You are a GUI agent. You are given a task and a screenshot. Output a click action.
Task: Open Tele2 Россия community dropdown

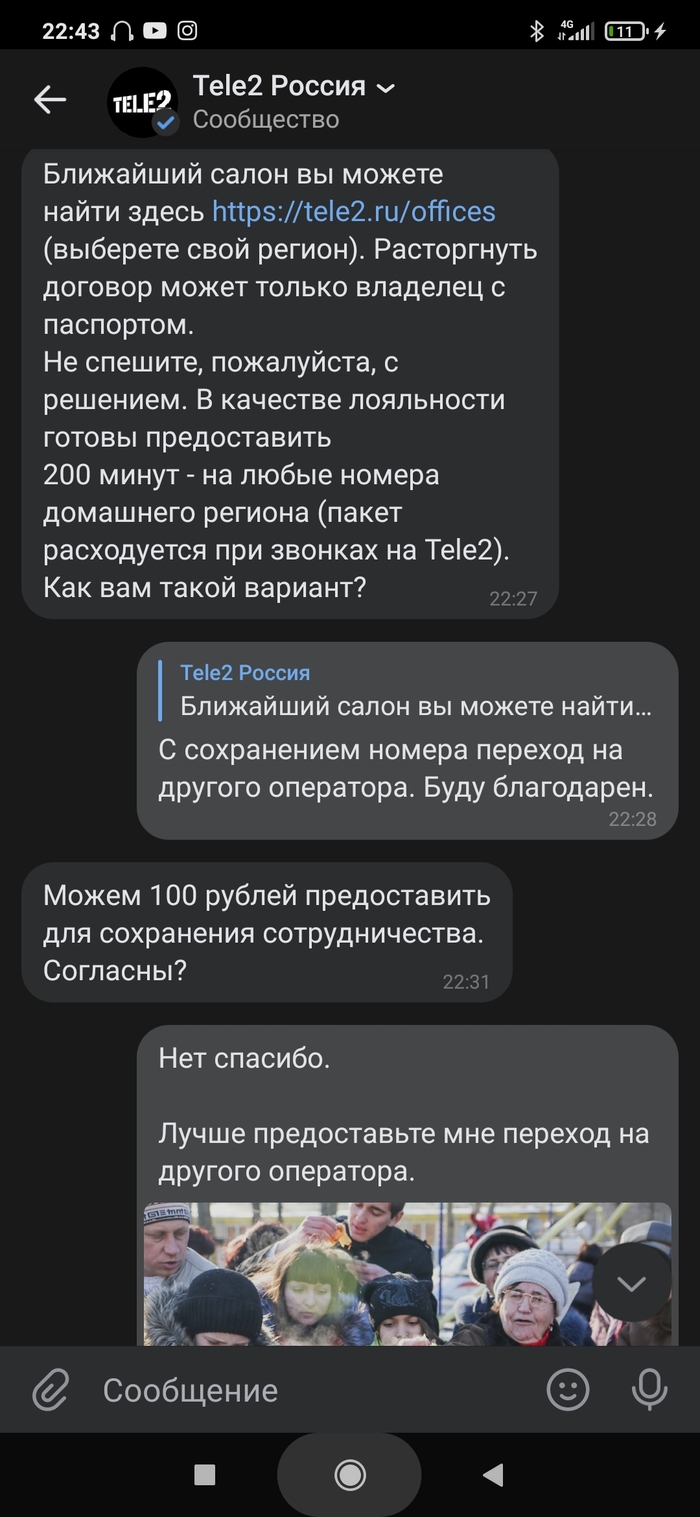pos(385,89)
